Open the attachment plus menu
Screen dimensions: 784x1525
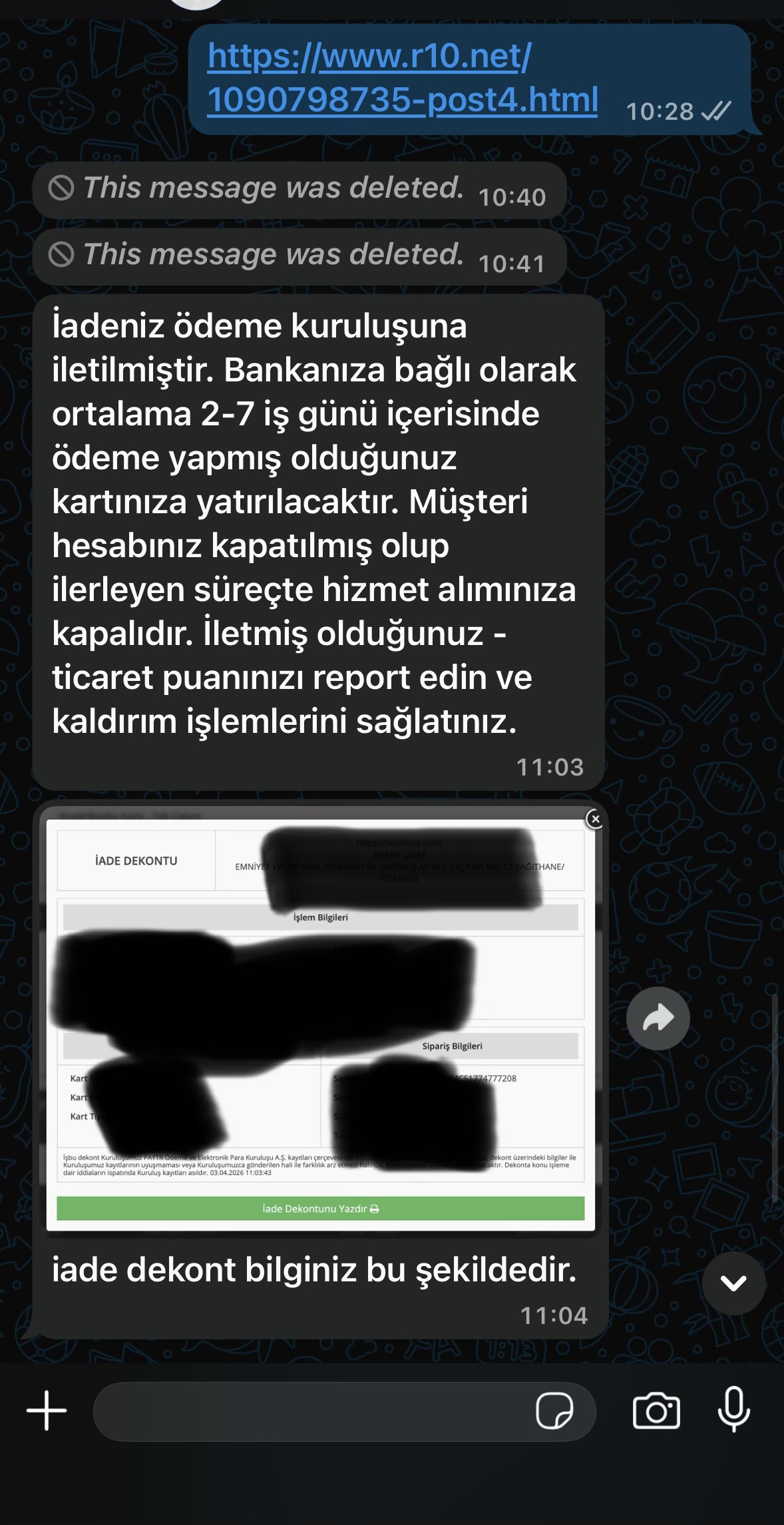[x=47, y=1411]
